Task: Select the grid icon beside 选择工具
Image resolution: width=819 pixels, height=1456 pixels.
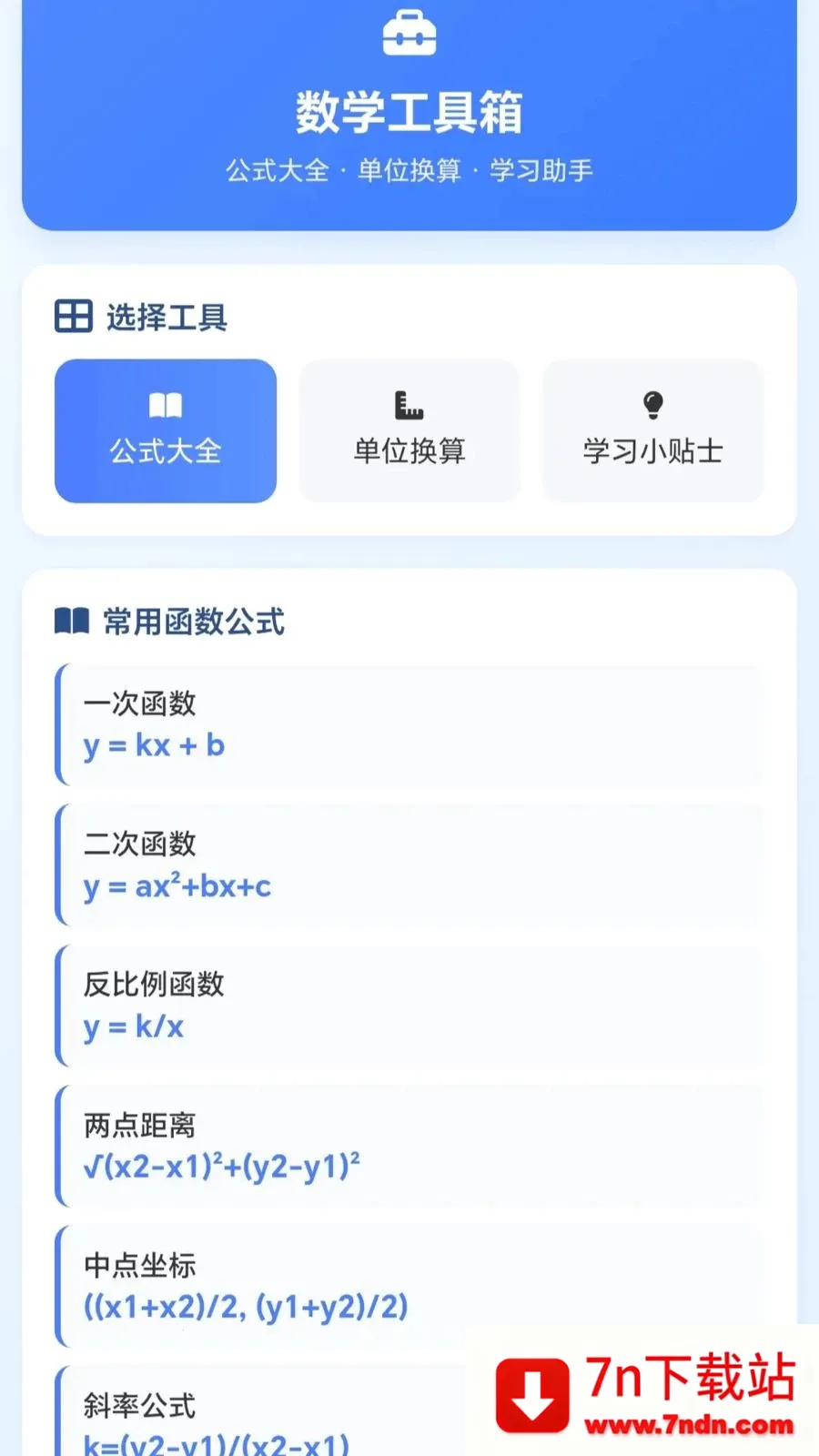Action: coord(72,316)
